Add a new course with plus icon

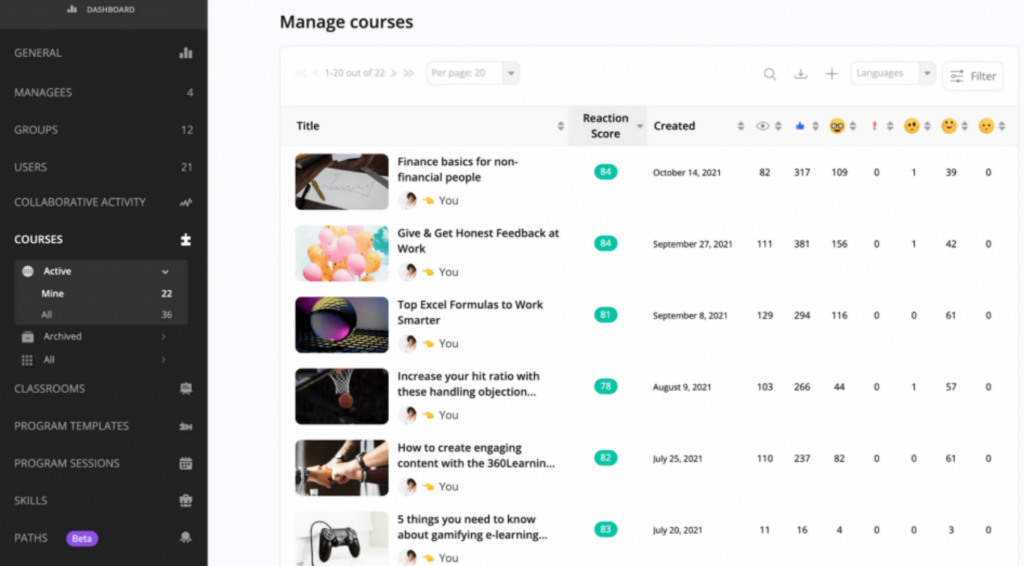coord(831,74)
